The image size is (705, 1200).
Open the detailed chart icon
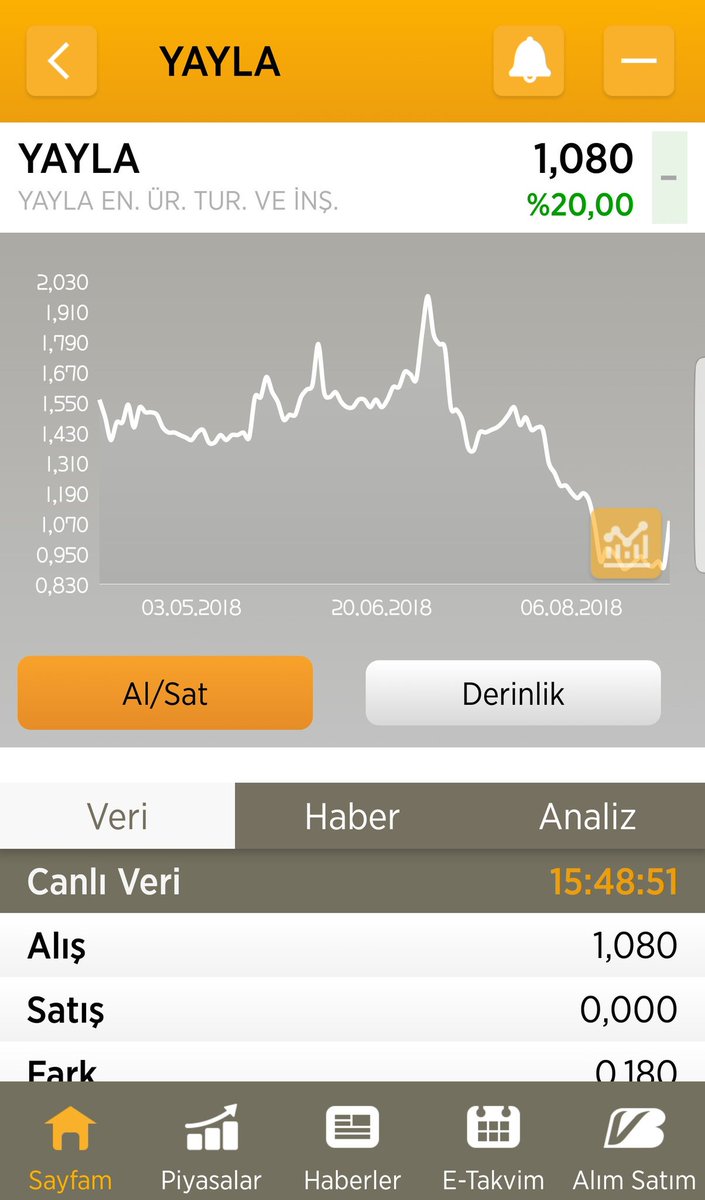coord(626,543)
